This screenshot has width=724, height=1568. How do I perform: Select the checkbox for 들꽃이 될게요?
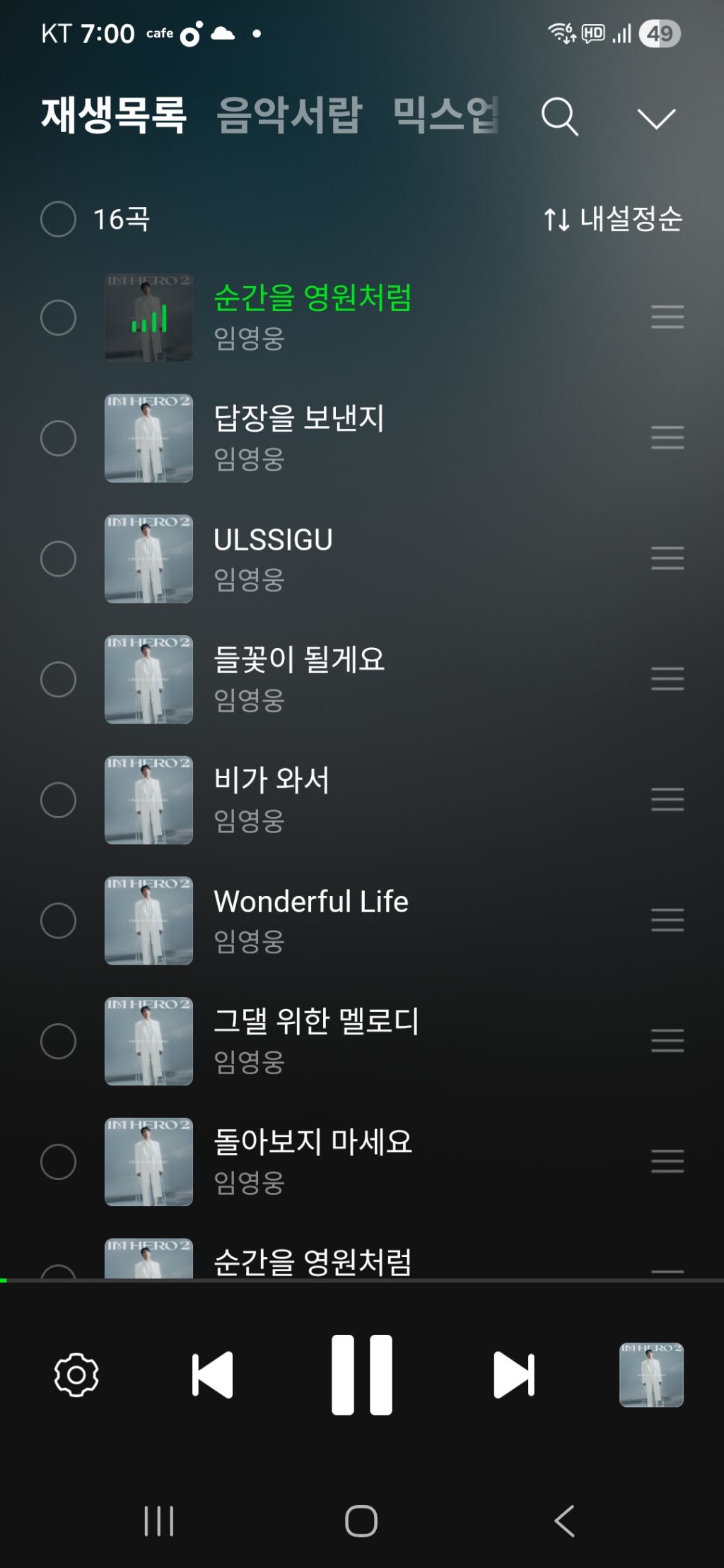click(59, 679)
